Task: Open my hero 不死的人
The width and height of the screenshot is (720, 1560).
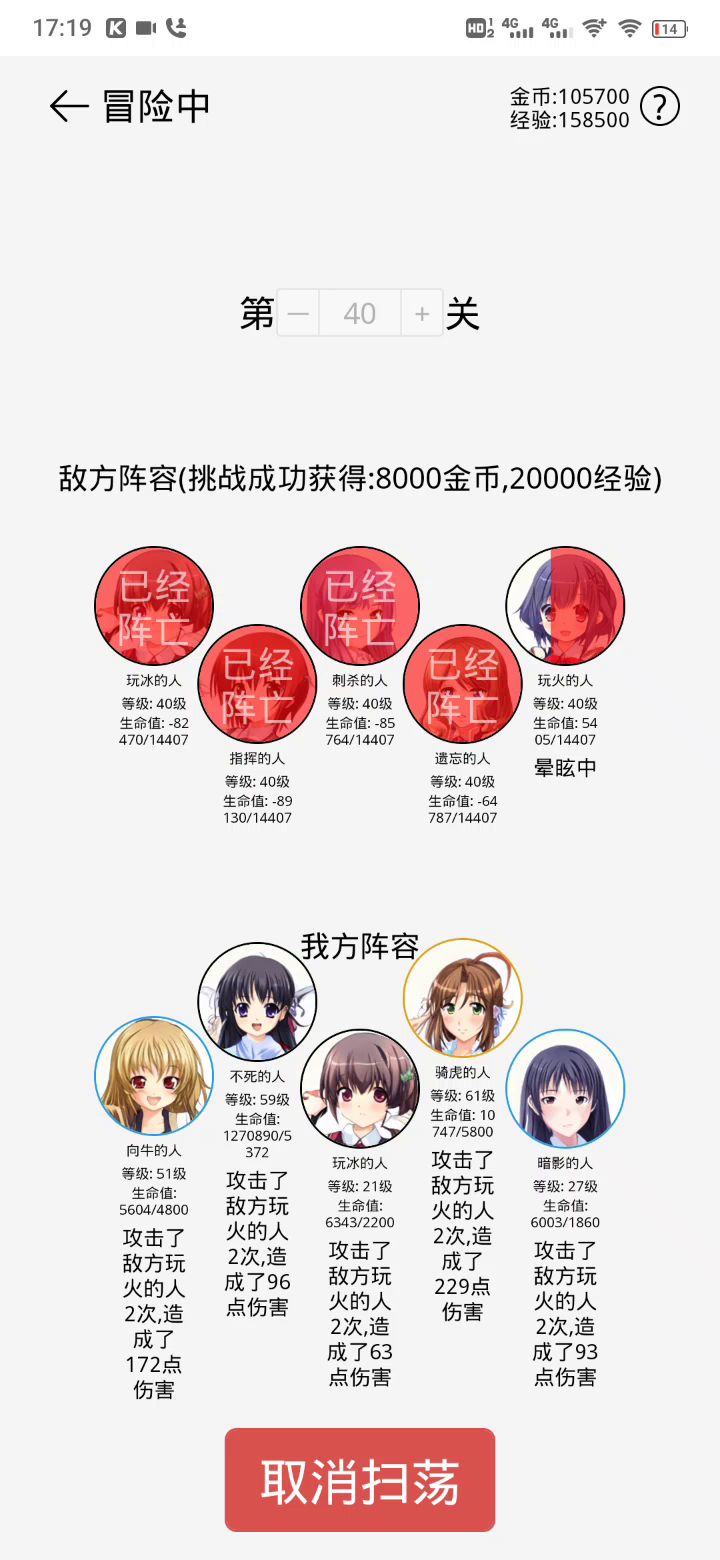Action: (257, 1002)
